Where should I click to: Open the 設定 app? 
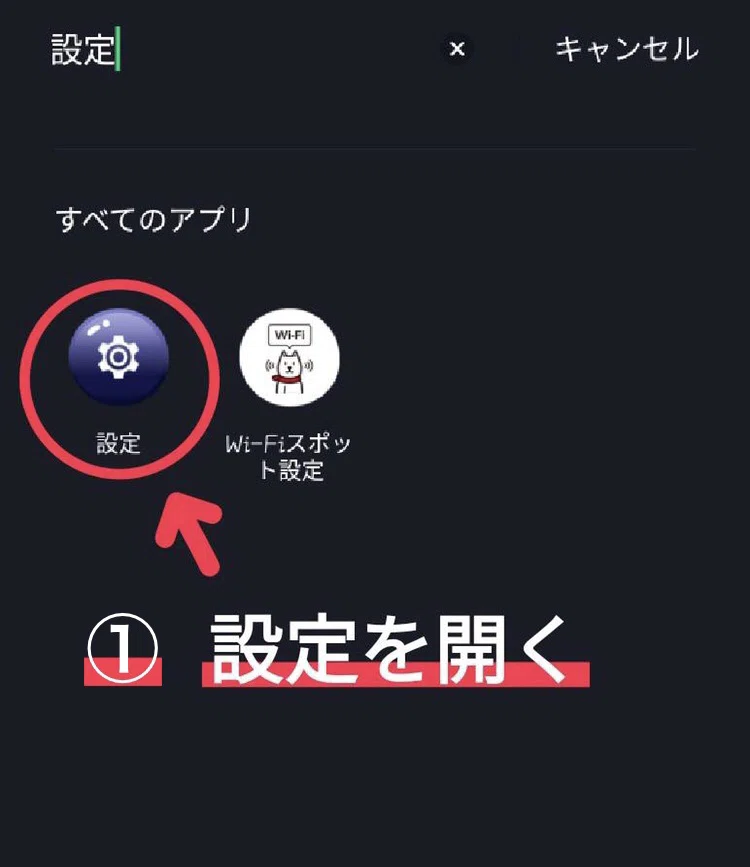pyautogui.click(x=118, y=357)
